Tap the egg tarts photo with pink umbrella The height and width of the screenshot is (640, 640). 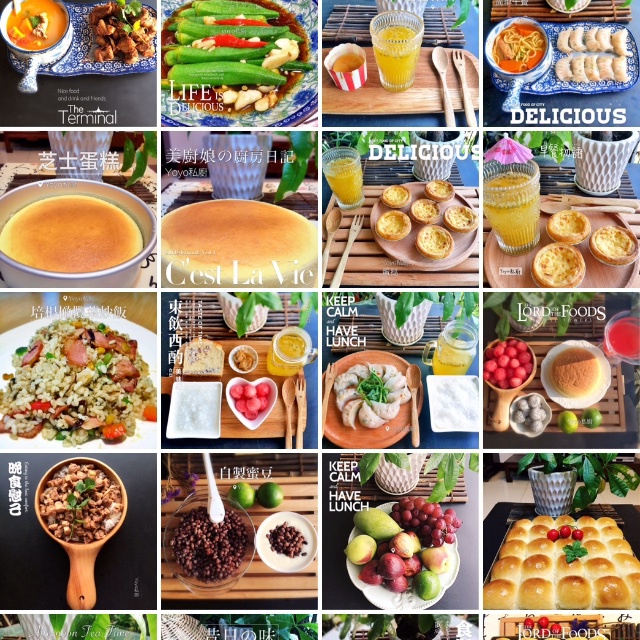[561, 209]
